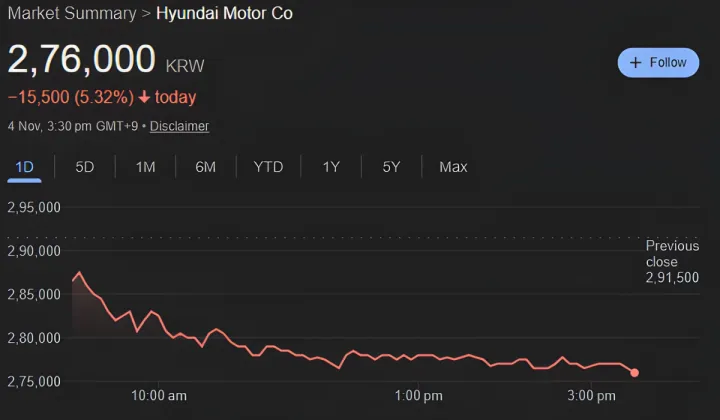The width and height of the screenshot is (720, 420).
Task: Open the Market Summary breadcrumb
Action: click(x=71, y=14)
